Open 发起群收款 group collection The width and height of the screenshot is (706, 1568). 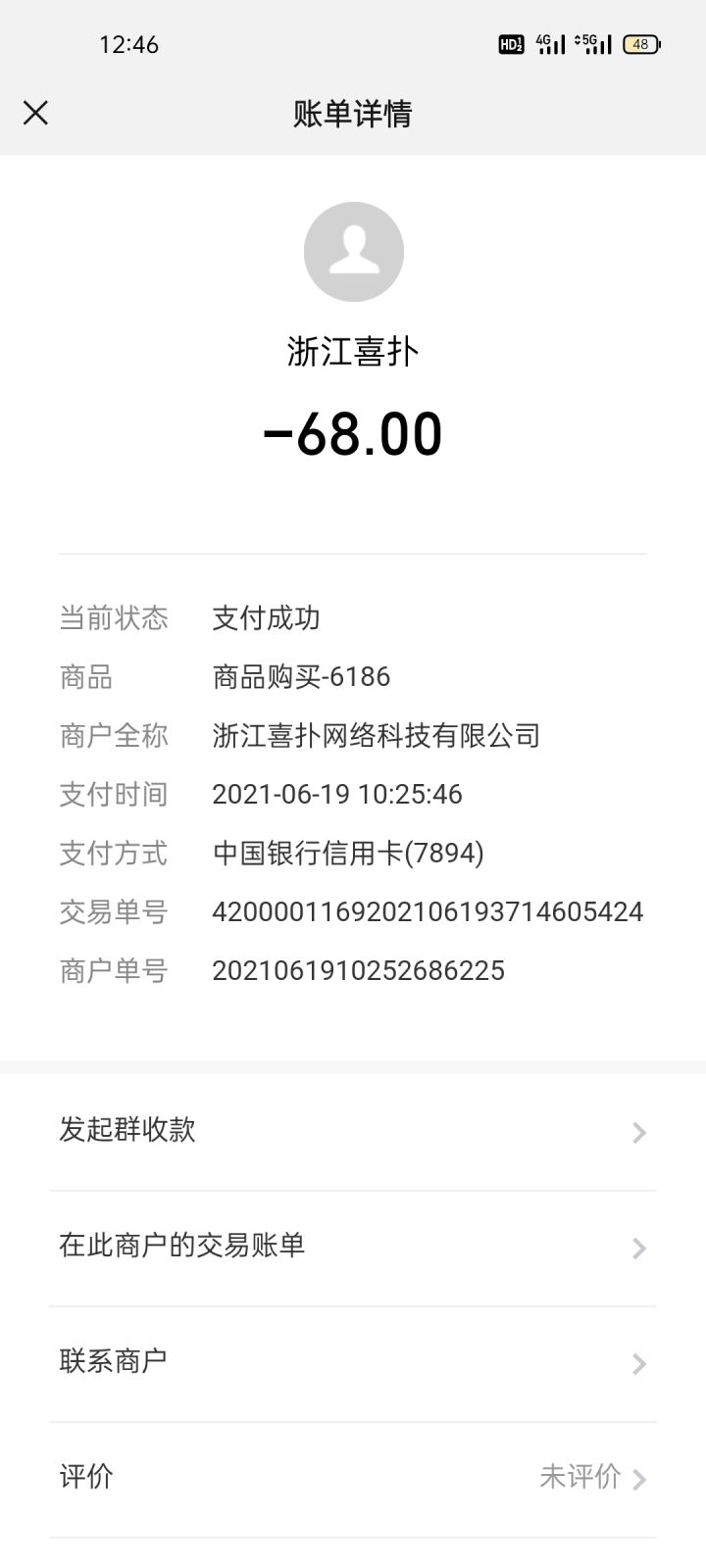353,1132
